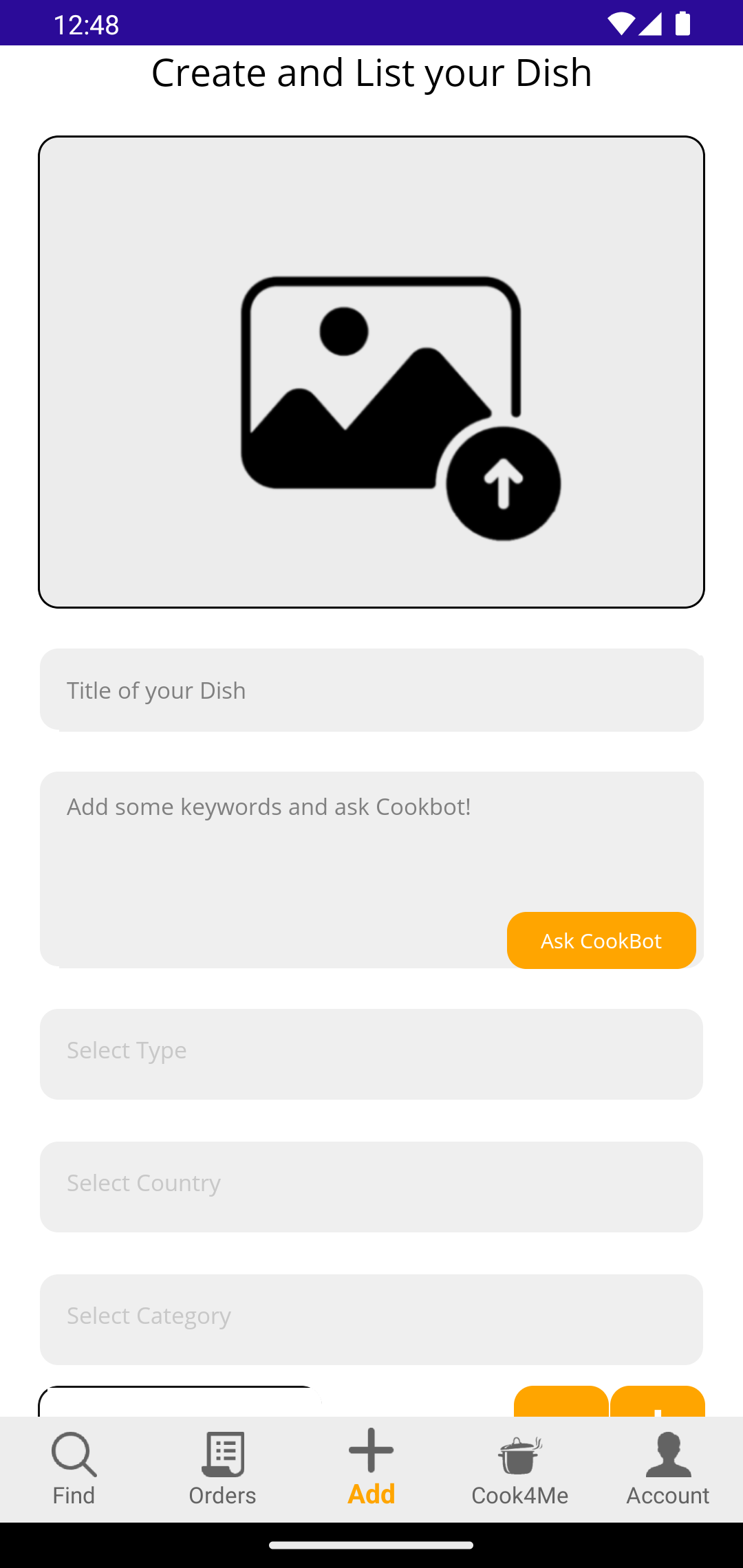Screen dimensions: 743x1568
Task: Tap the Ask CookBot button
Action: click(601, 940)
